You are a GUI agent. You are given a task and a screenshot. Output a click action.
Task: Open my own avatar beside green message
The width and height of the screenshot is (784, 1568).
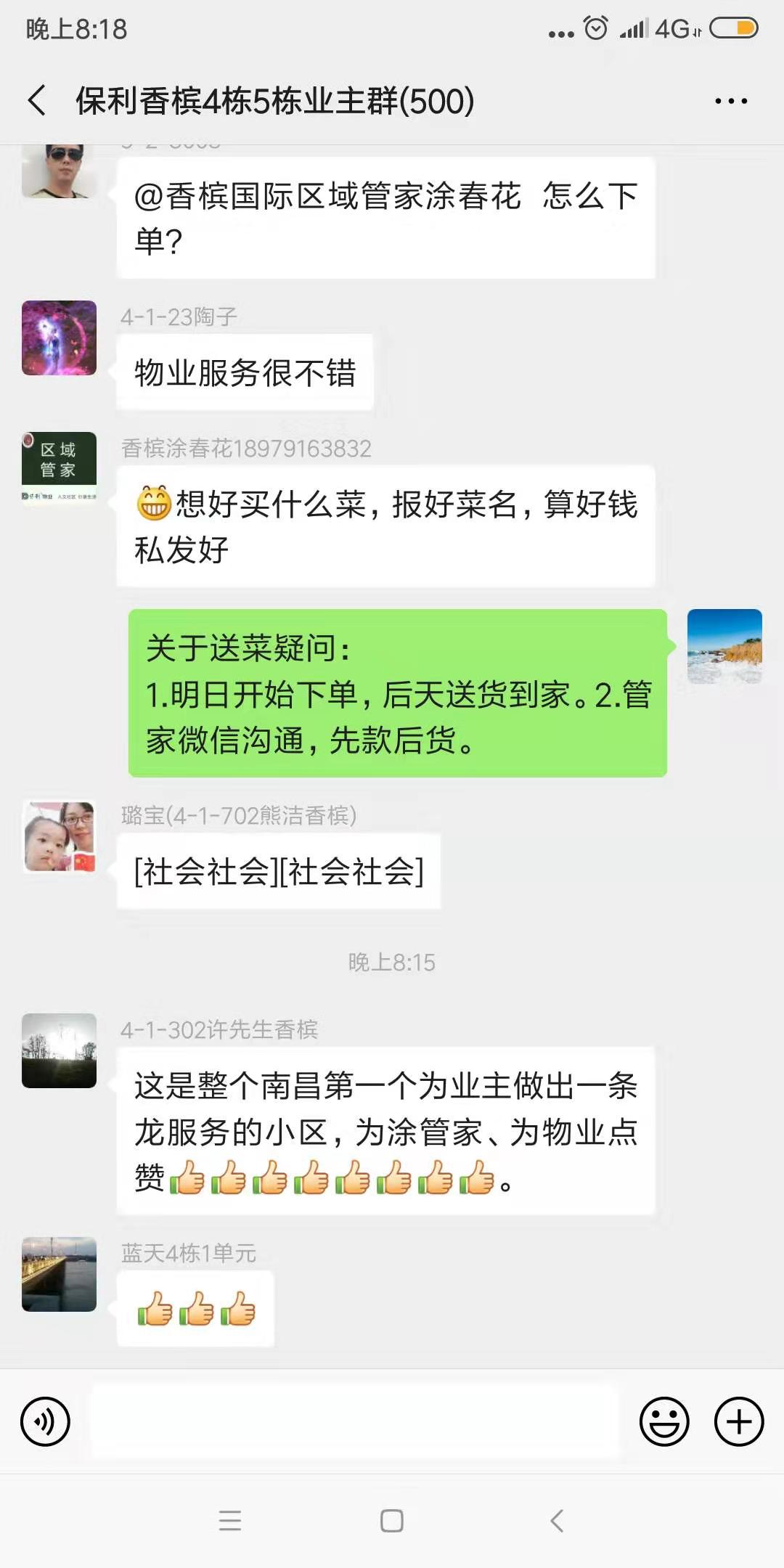(724, 646)
